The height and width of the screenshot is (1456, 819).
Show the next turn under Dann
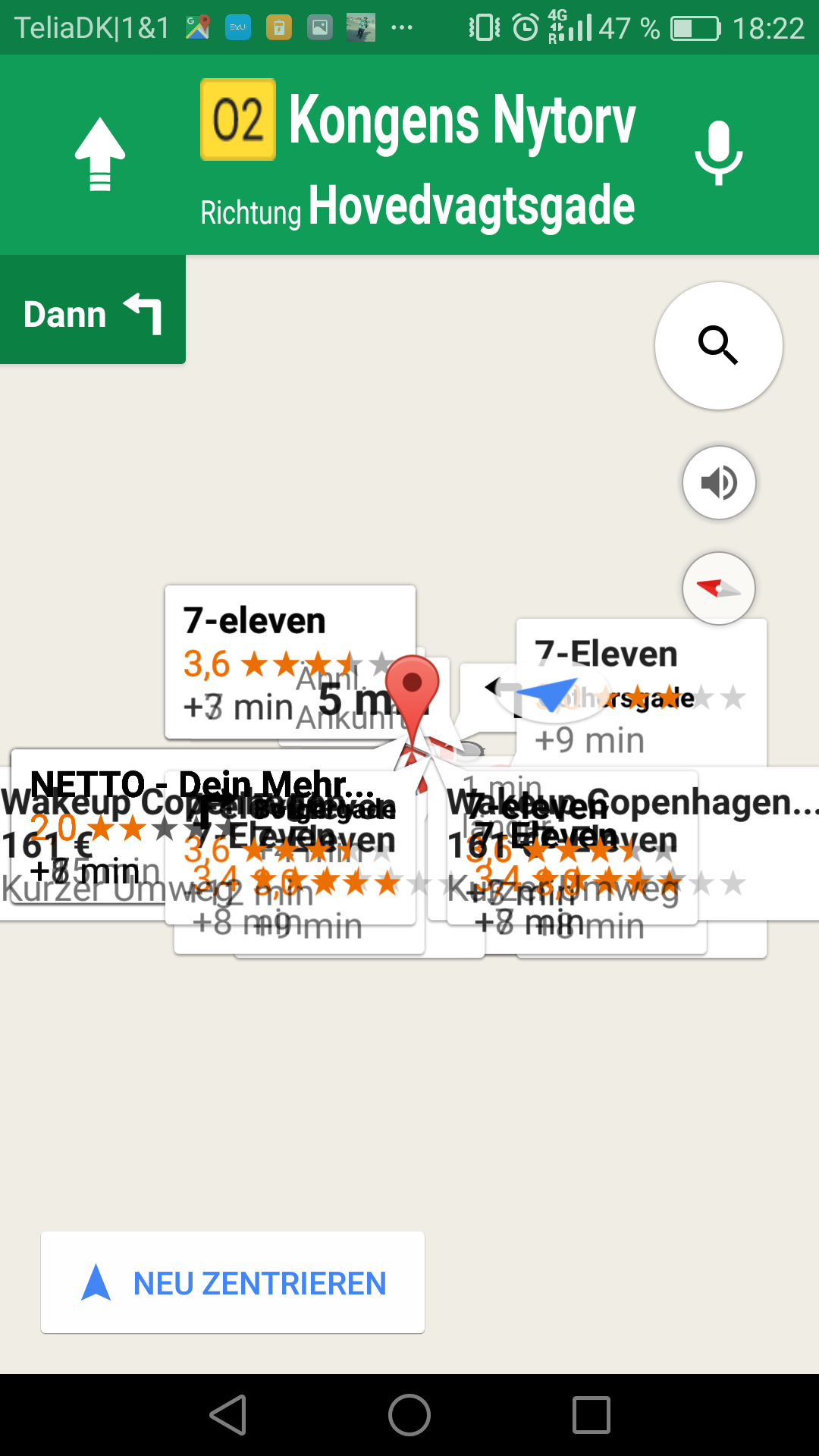pos(93,312)
